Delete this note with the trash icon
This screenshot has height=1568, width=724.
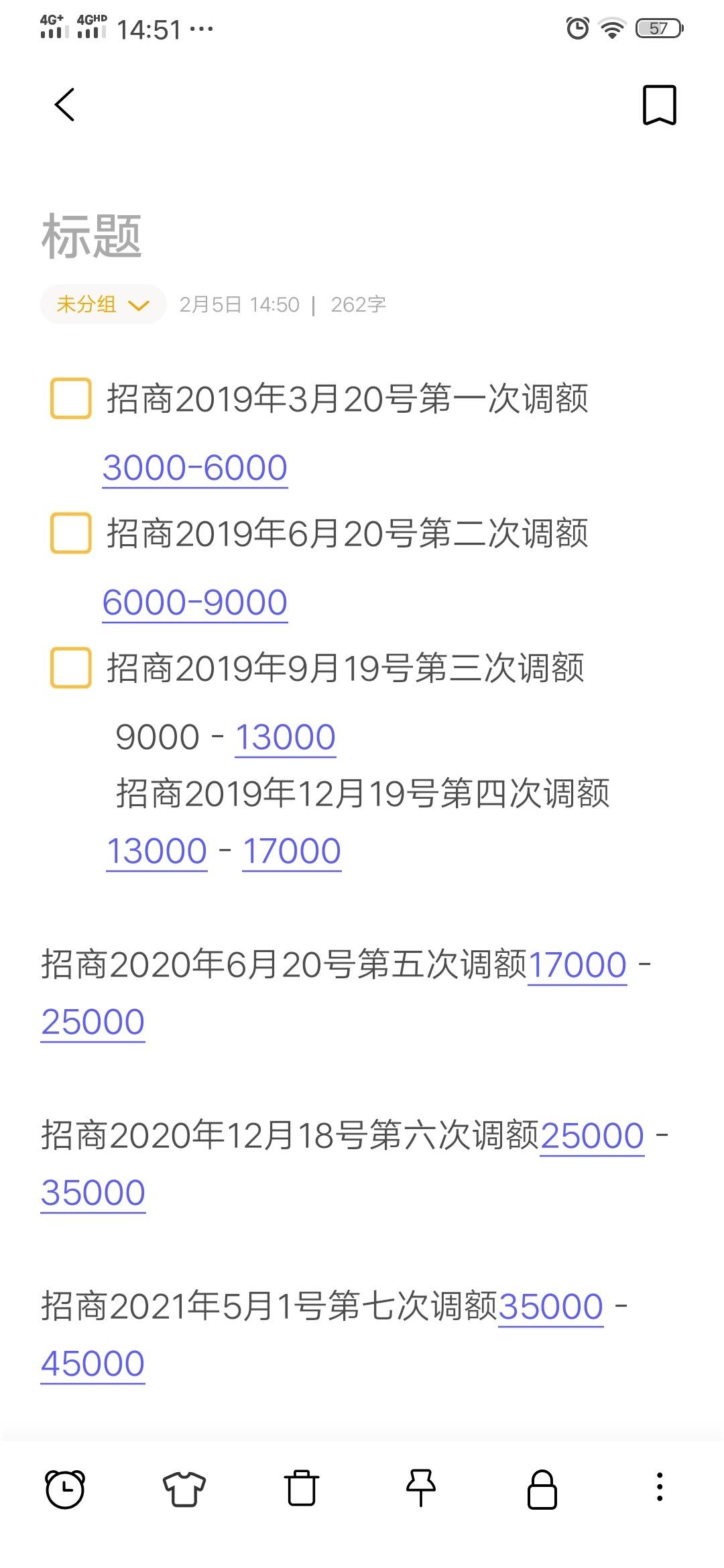pyautogui.click(x=302, y=1488)
